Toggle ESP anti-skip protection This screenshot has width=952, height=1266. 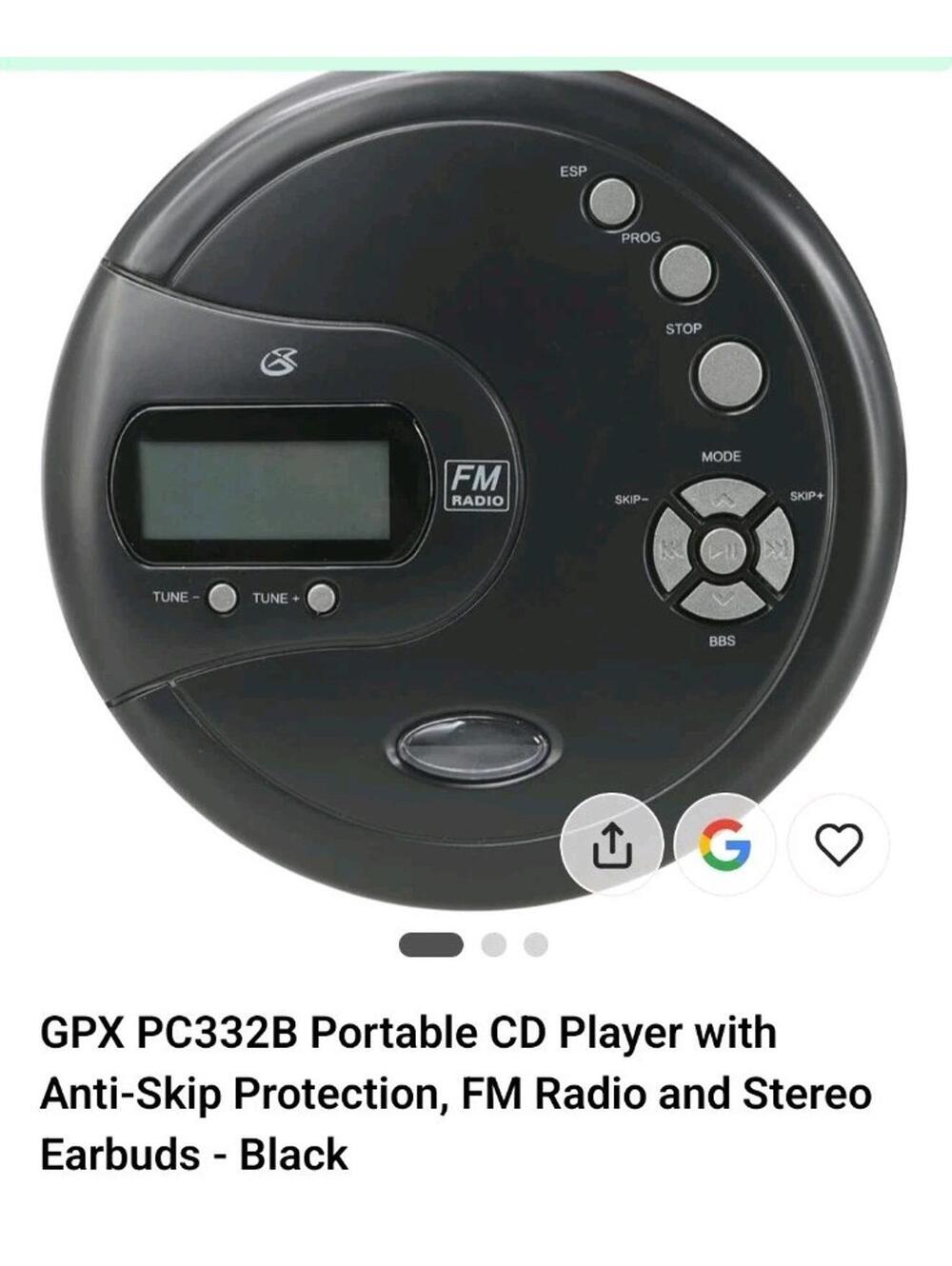(610, 203)
